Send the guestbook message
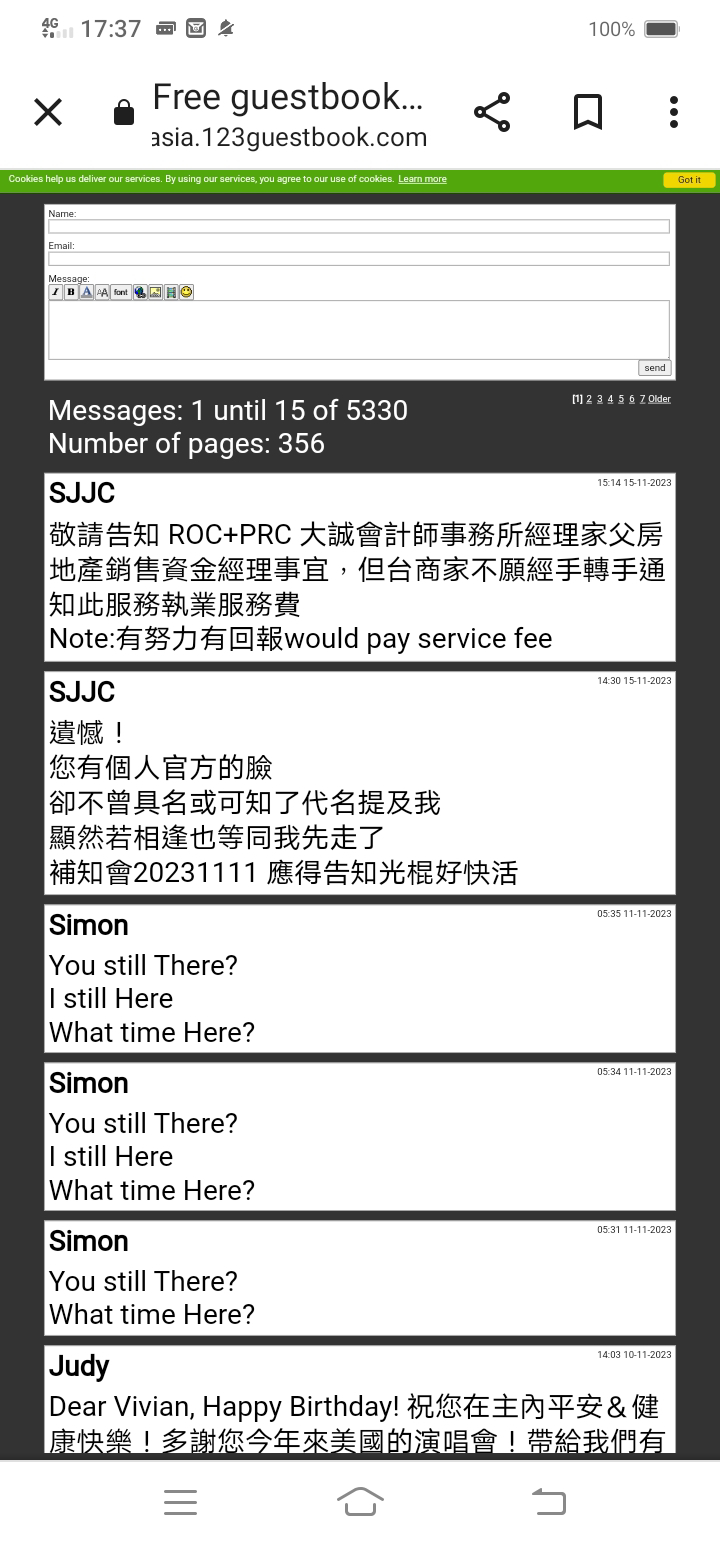This screenshot has width=720, height=1544. 654,368
